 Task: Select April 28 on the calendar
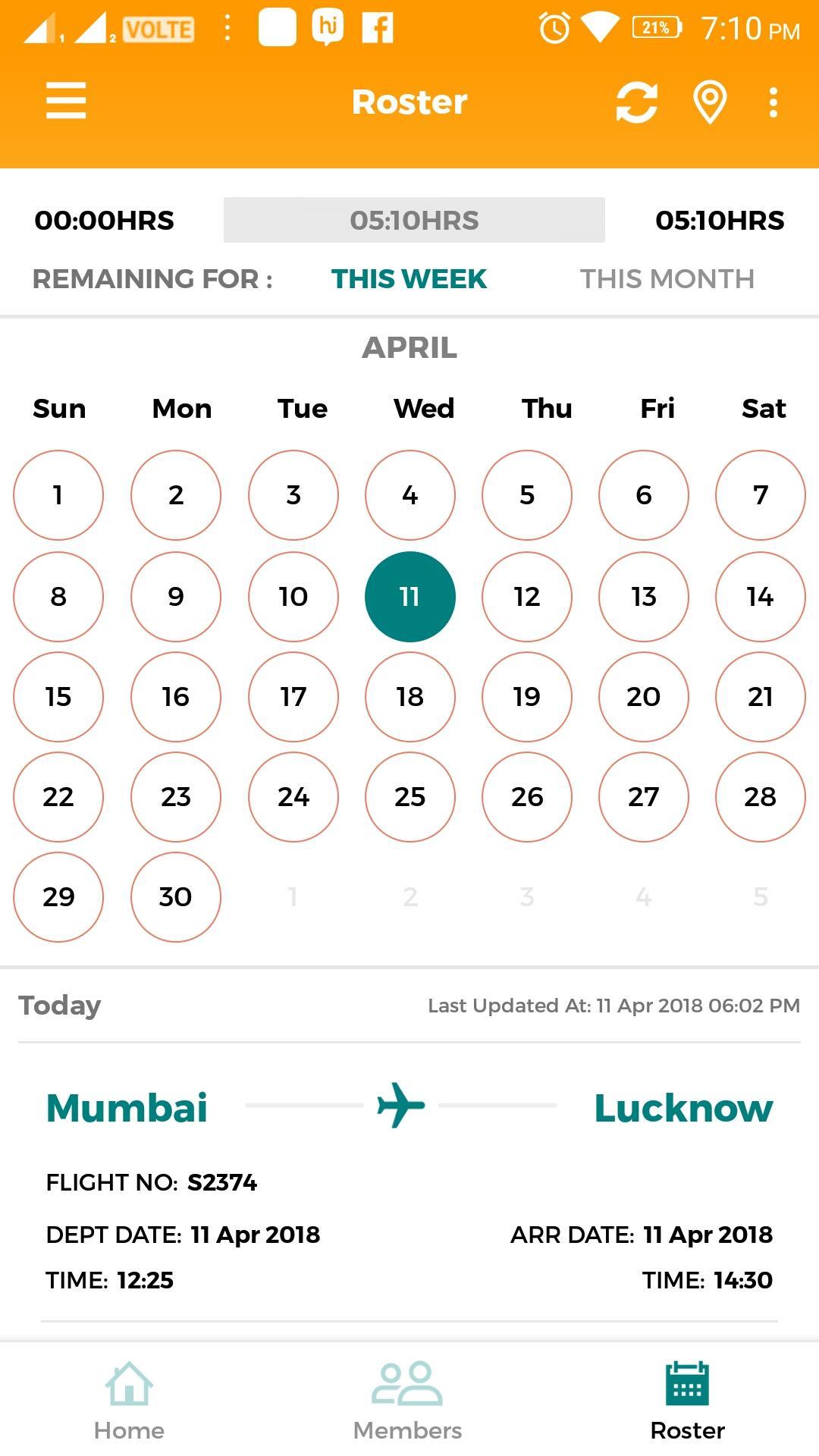pyautogui.click(x=760, y=797)
